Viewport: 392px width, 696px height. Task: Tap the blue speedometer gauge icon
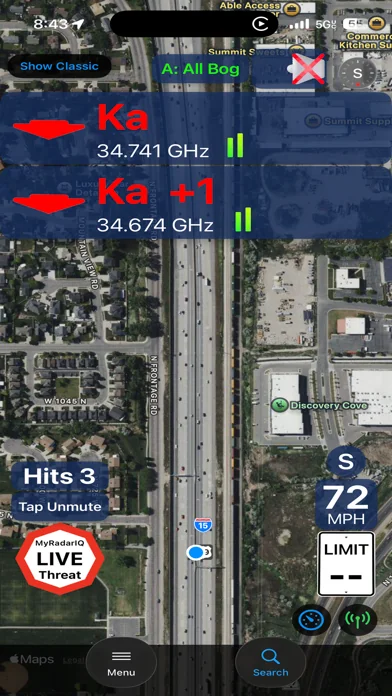tap(311, 620)
